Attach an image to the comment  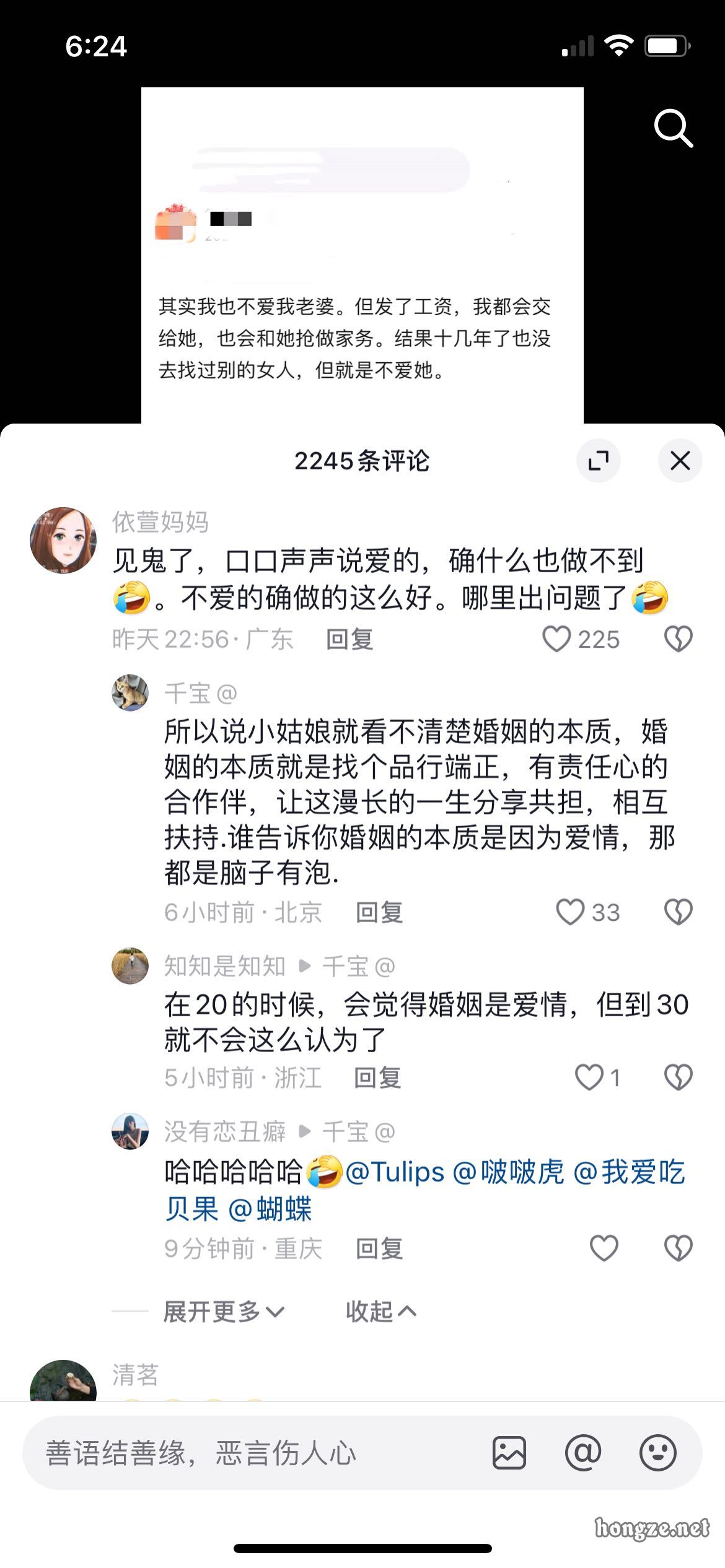click(509, 1453)
